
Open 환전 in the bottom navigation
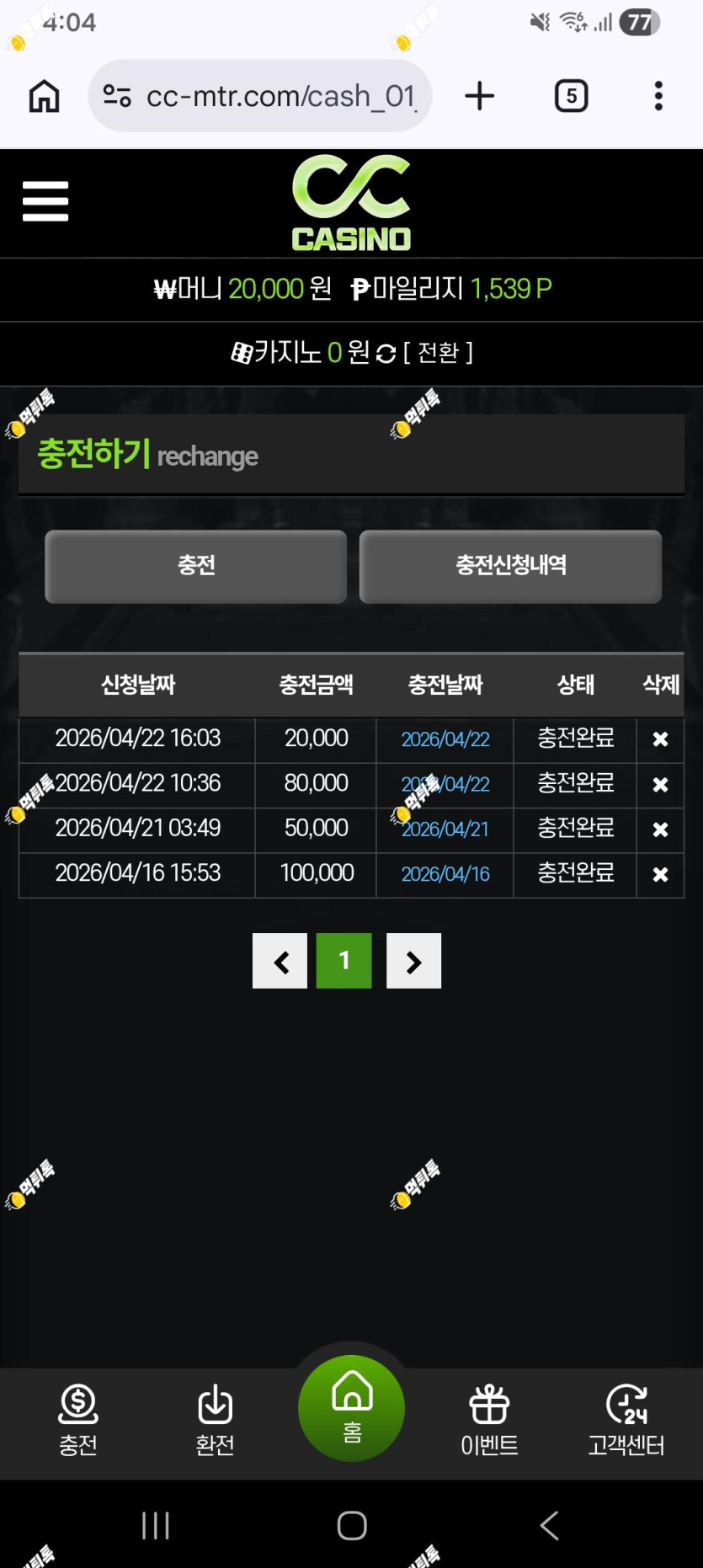pos(215,1421)
